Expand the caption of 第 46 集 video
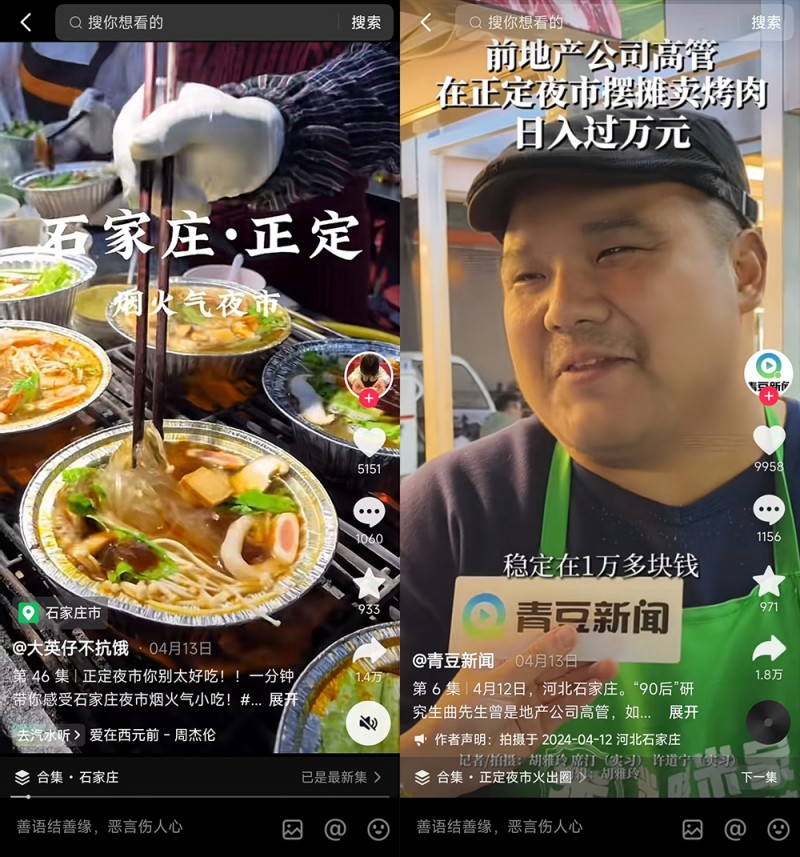Image resolution: width=800 pixels, height=857 pixels. (x=283, y=699)
